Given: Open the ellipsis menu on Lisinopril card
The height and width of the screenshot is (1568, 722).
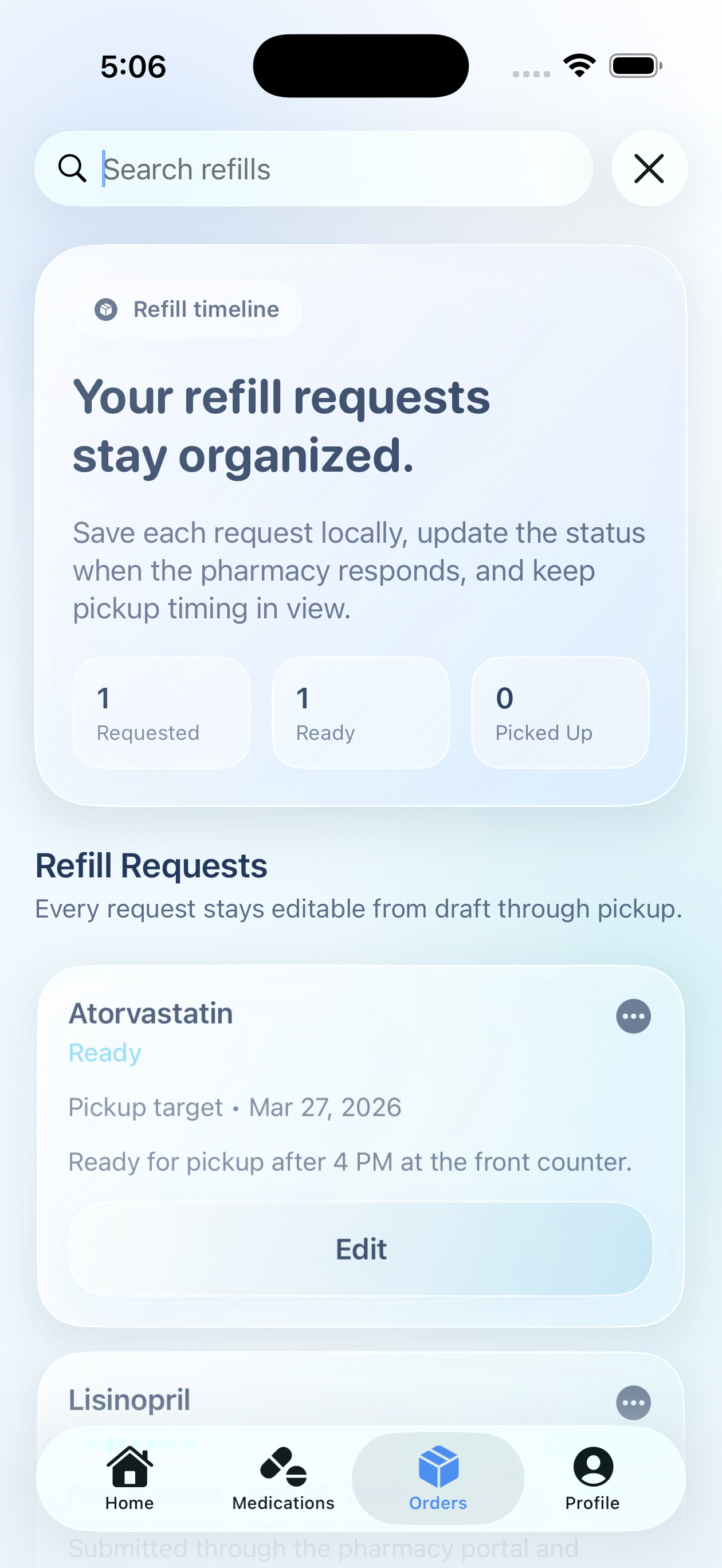Looking at the screenshot, I should click(x=633, y=1403).
